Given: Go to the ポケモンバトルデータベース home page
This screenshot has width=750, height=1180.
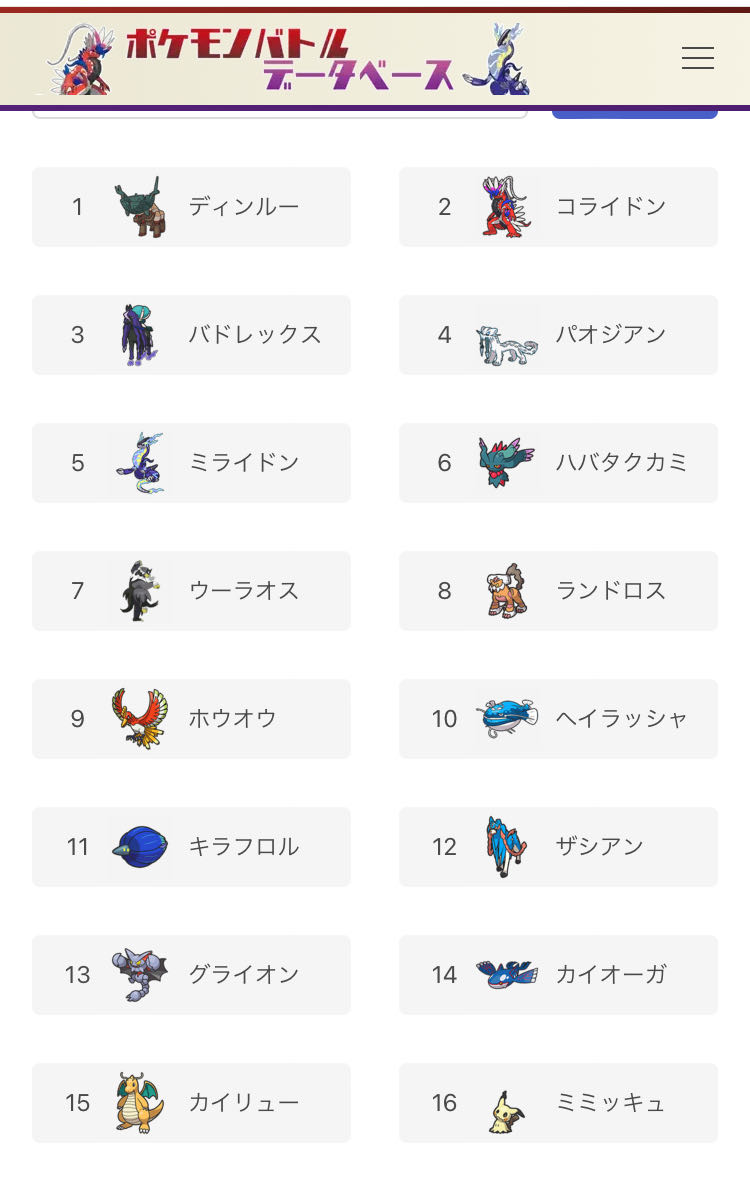Looking at the screenshot, I should coord(290,59).
